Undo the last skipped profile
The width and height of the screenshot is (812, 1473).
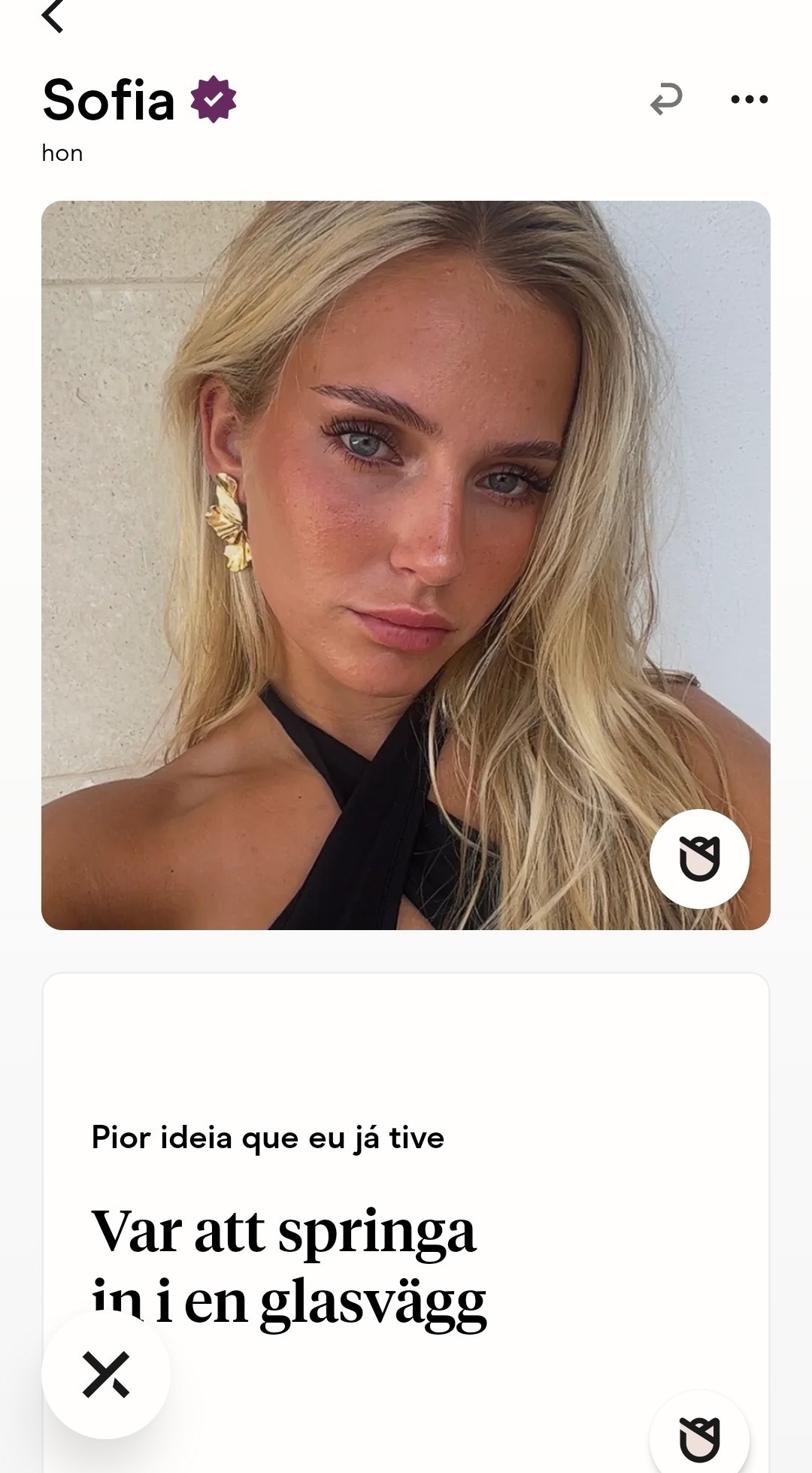point(666,99)
